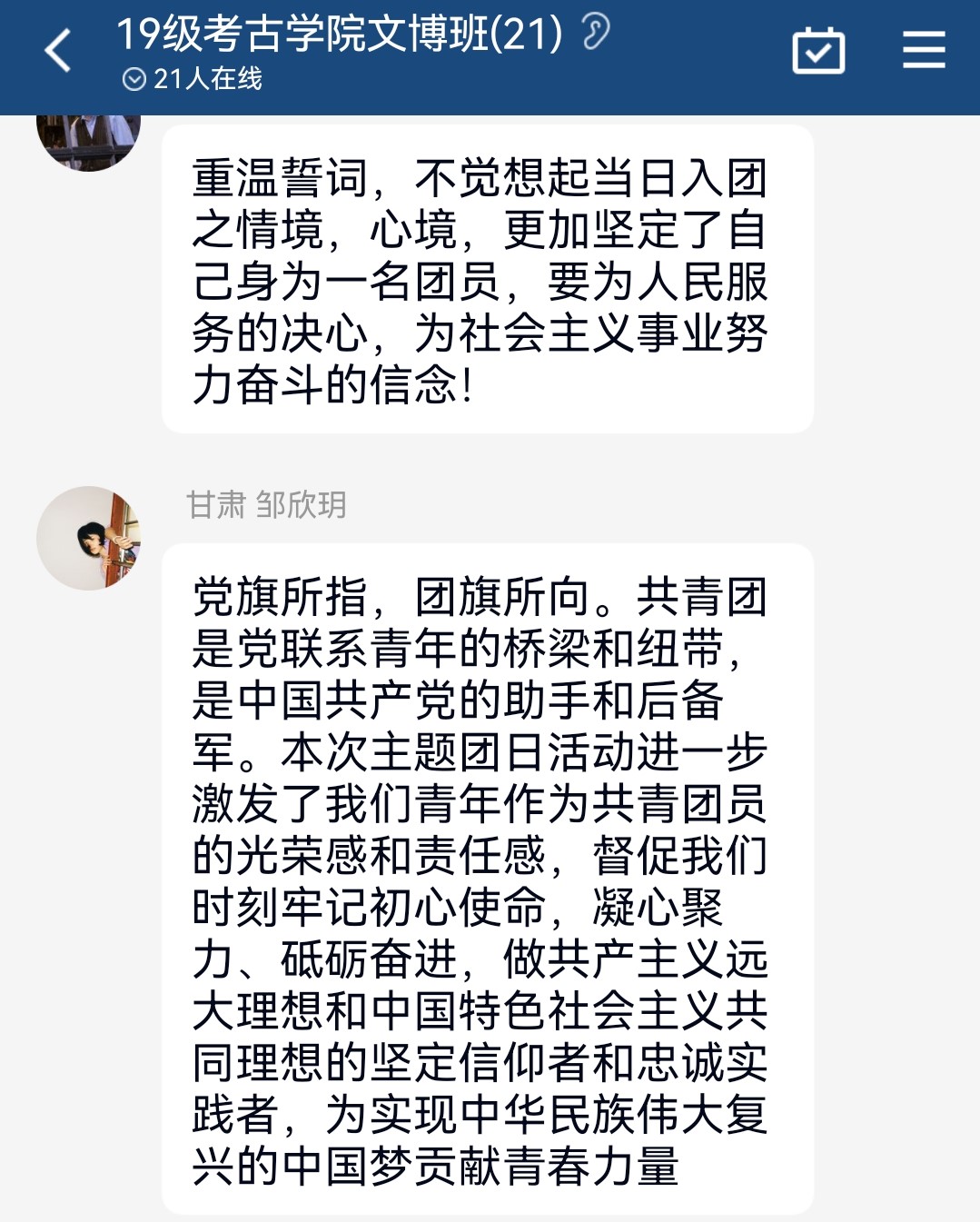This screenshot has height=1222, width=980.
Task: Go back from the group chat
Action: coord(58,51)
